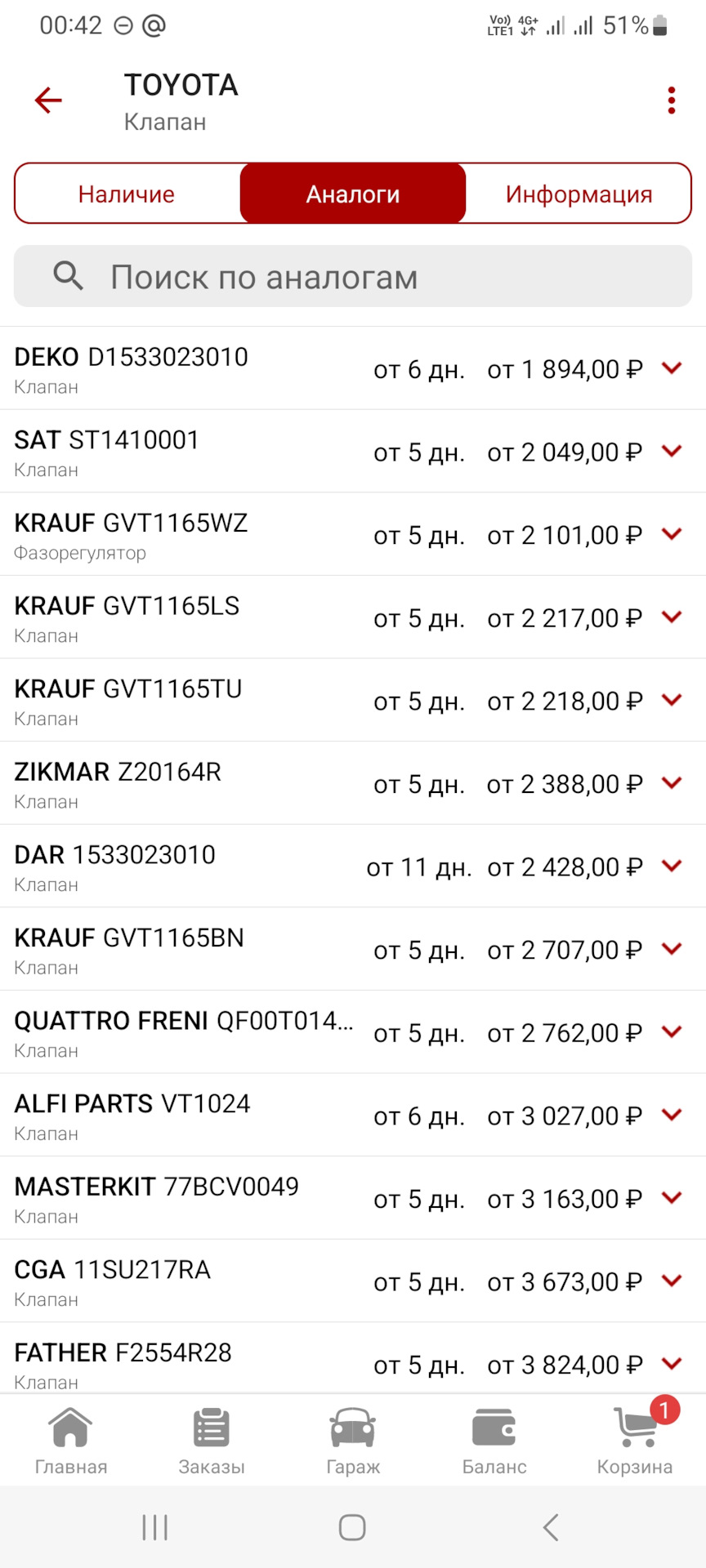Open the KRAUF GVT1165LS item
This screenshot has width=706, height=1568.
[x=353, y=618]
